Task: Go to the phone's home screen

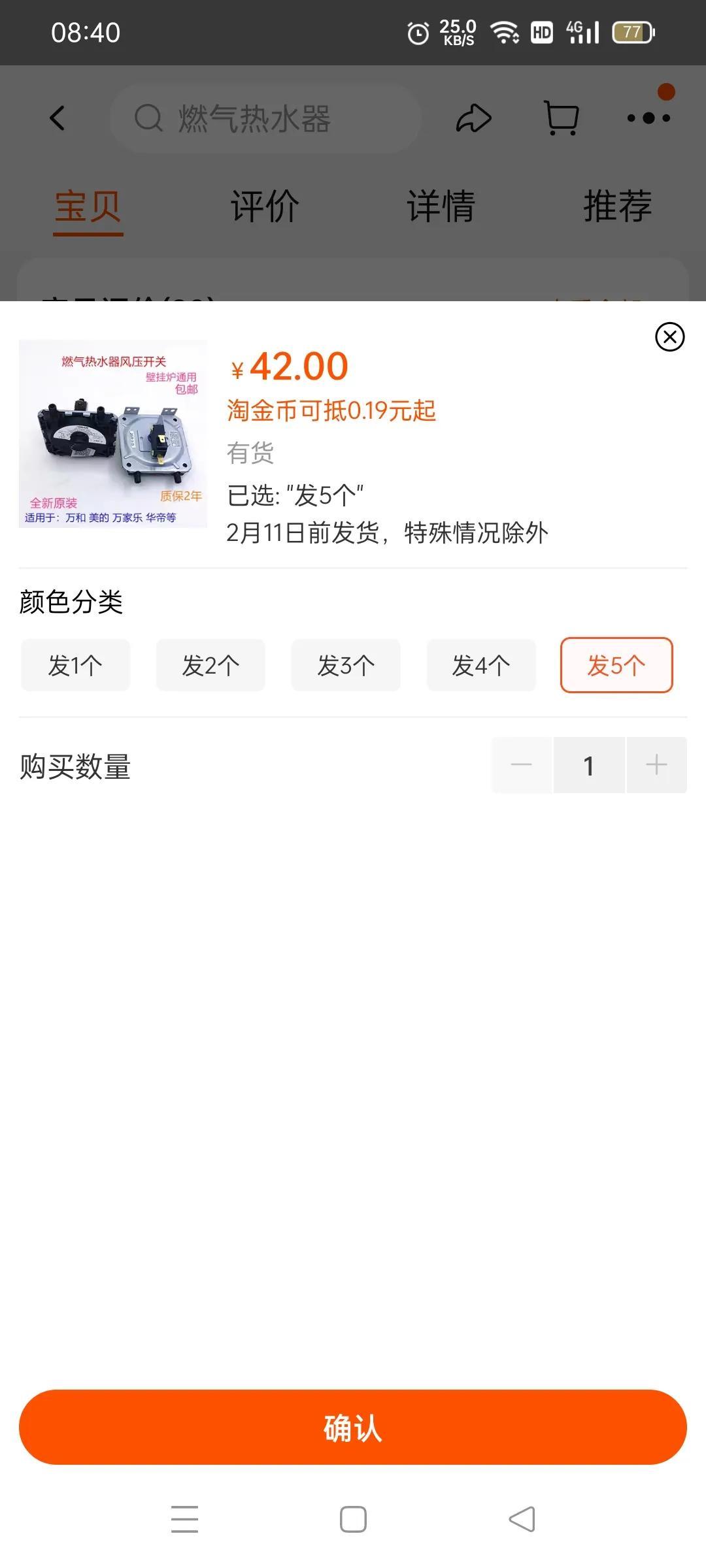Action: 353,1519
